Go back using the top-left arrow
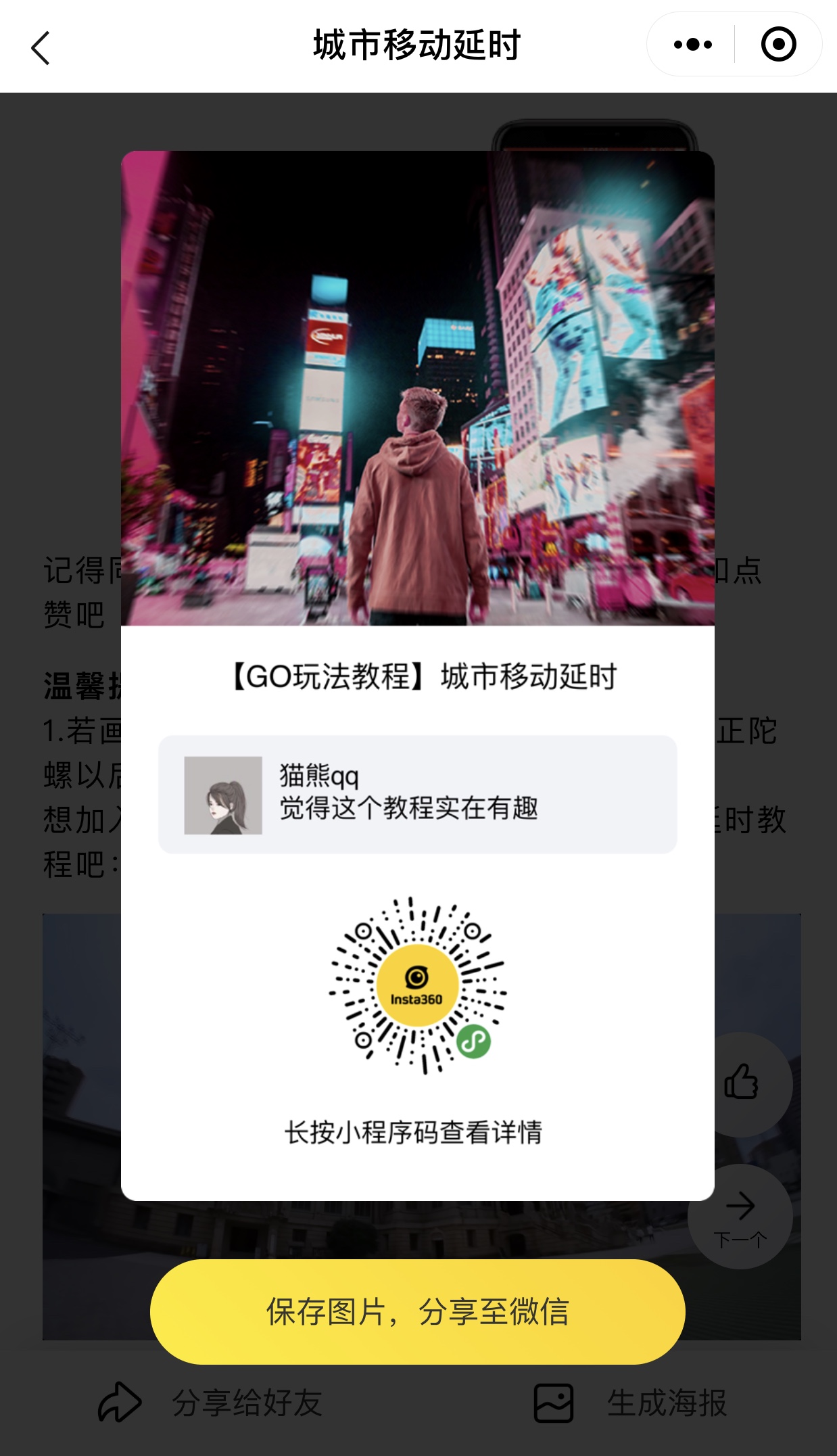 (x=41, y=48)
